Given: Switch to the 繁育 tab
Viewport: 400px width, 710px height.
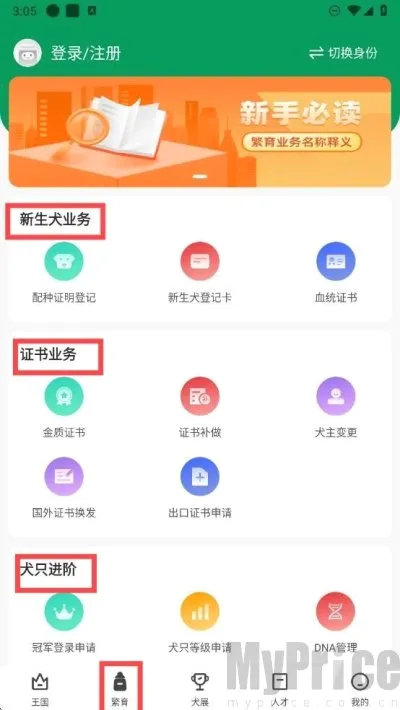Looking at the screenshot, I should (120, 689).
